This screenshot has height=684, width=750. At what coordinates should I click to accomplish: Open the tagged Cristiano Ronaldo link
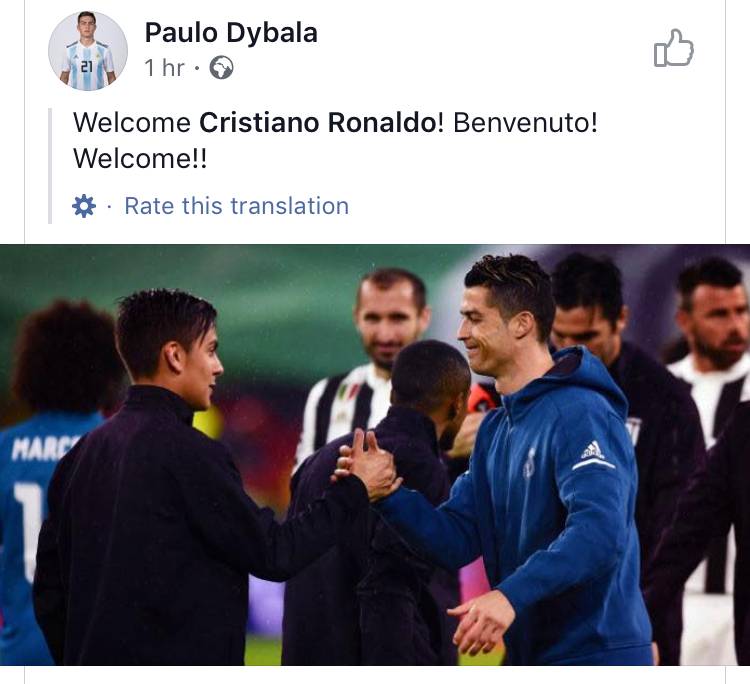[318, 123]
